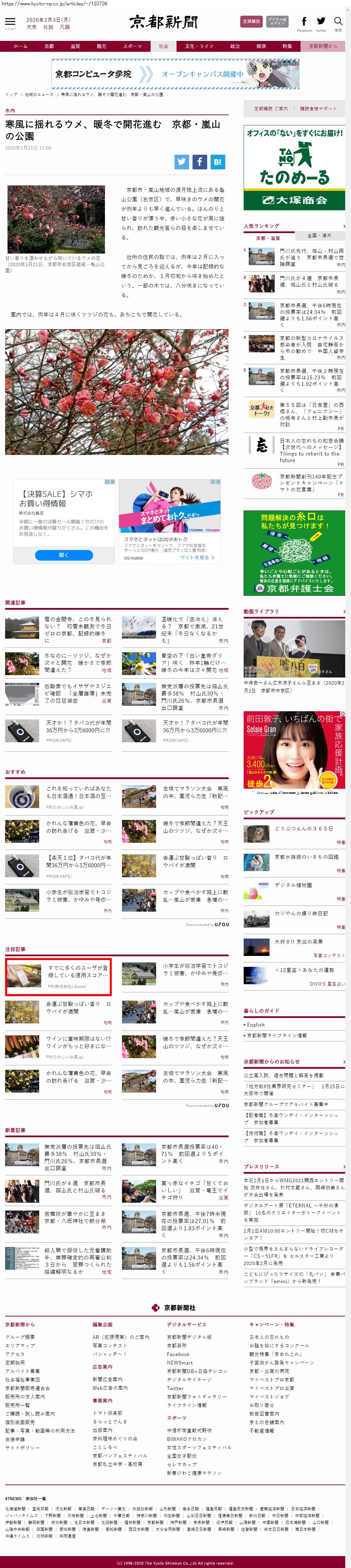
Task: Switch to the 観光 tab
Action: [102, 46]
